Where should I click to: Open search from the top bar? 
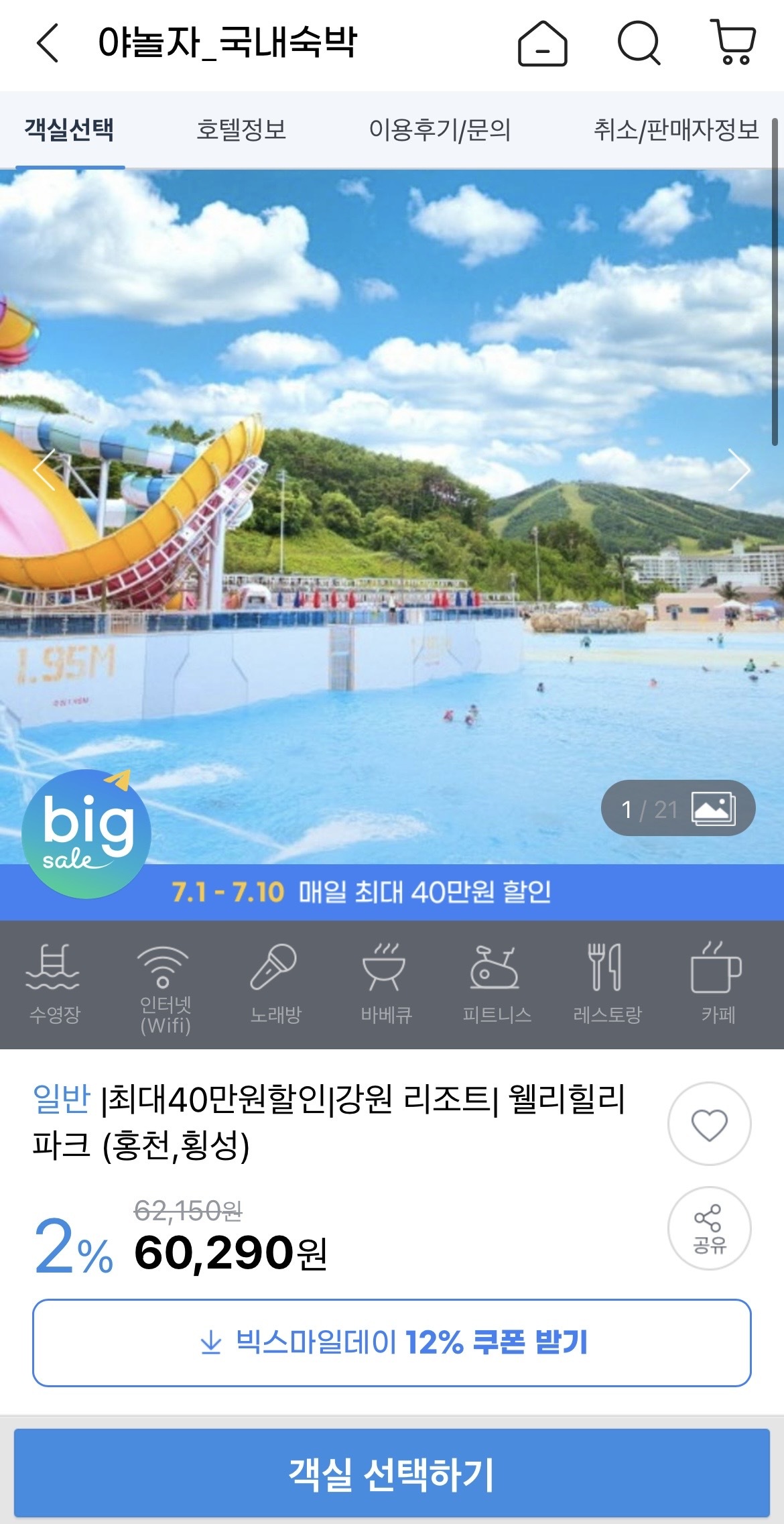(639, 44)
